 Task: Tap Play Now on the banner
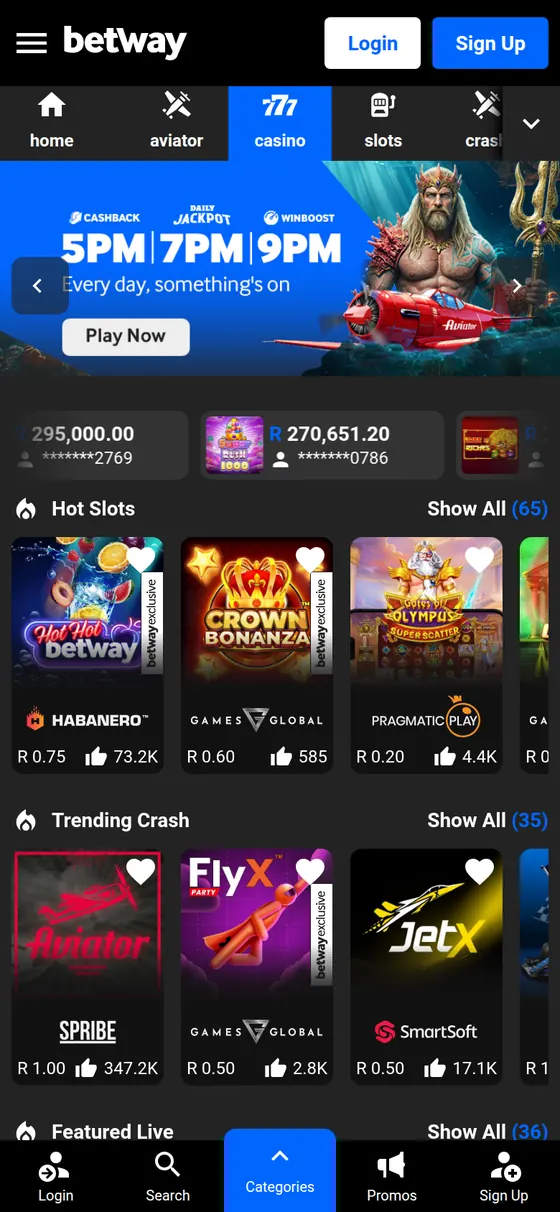pyautogui.click(x=125, y=336)
